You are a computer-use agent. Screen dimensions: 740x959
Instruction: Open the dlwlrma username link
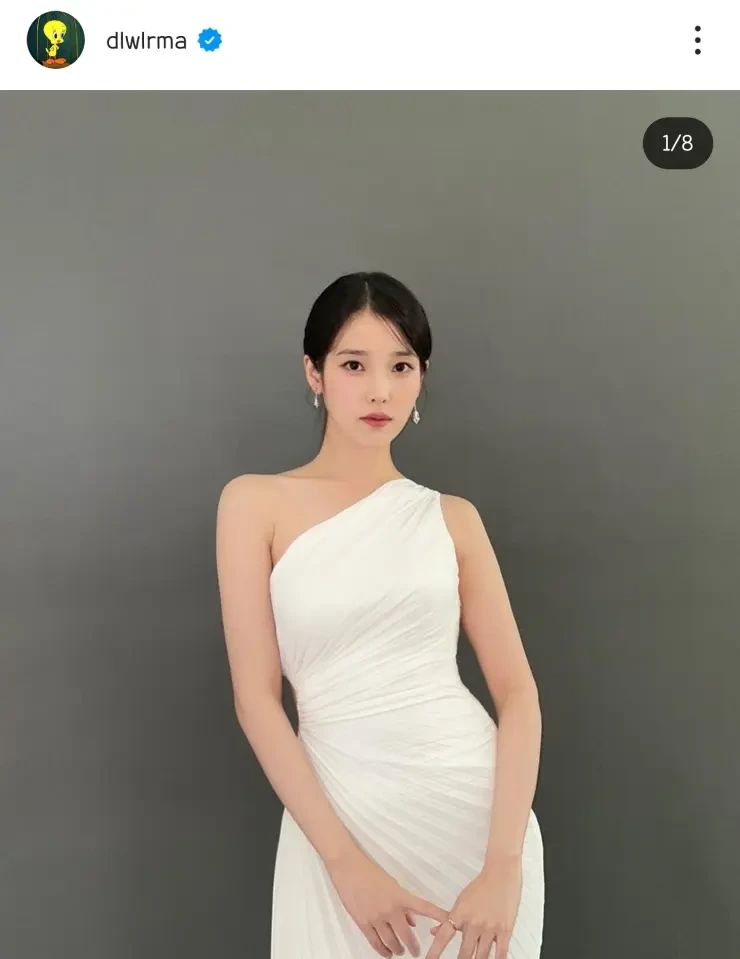tap(146, 41)
